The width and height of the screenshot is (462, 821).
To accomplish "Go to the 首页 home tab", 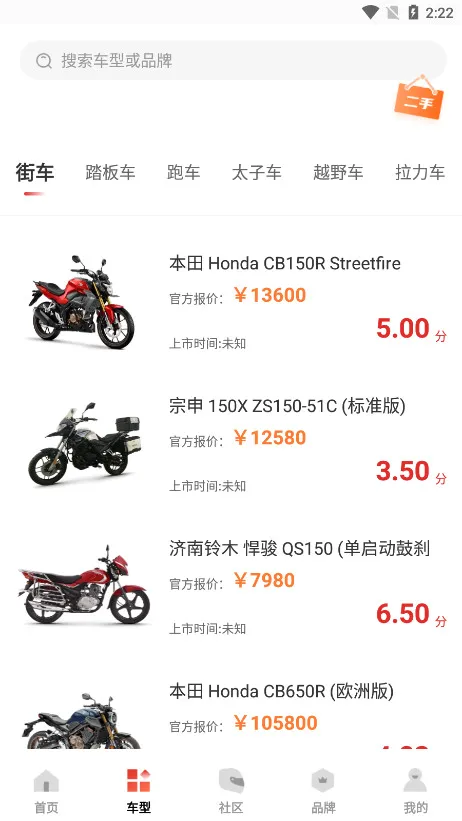I will click(46, 791).
